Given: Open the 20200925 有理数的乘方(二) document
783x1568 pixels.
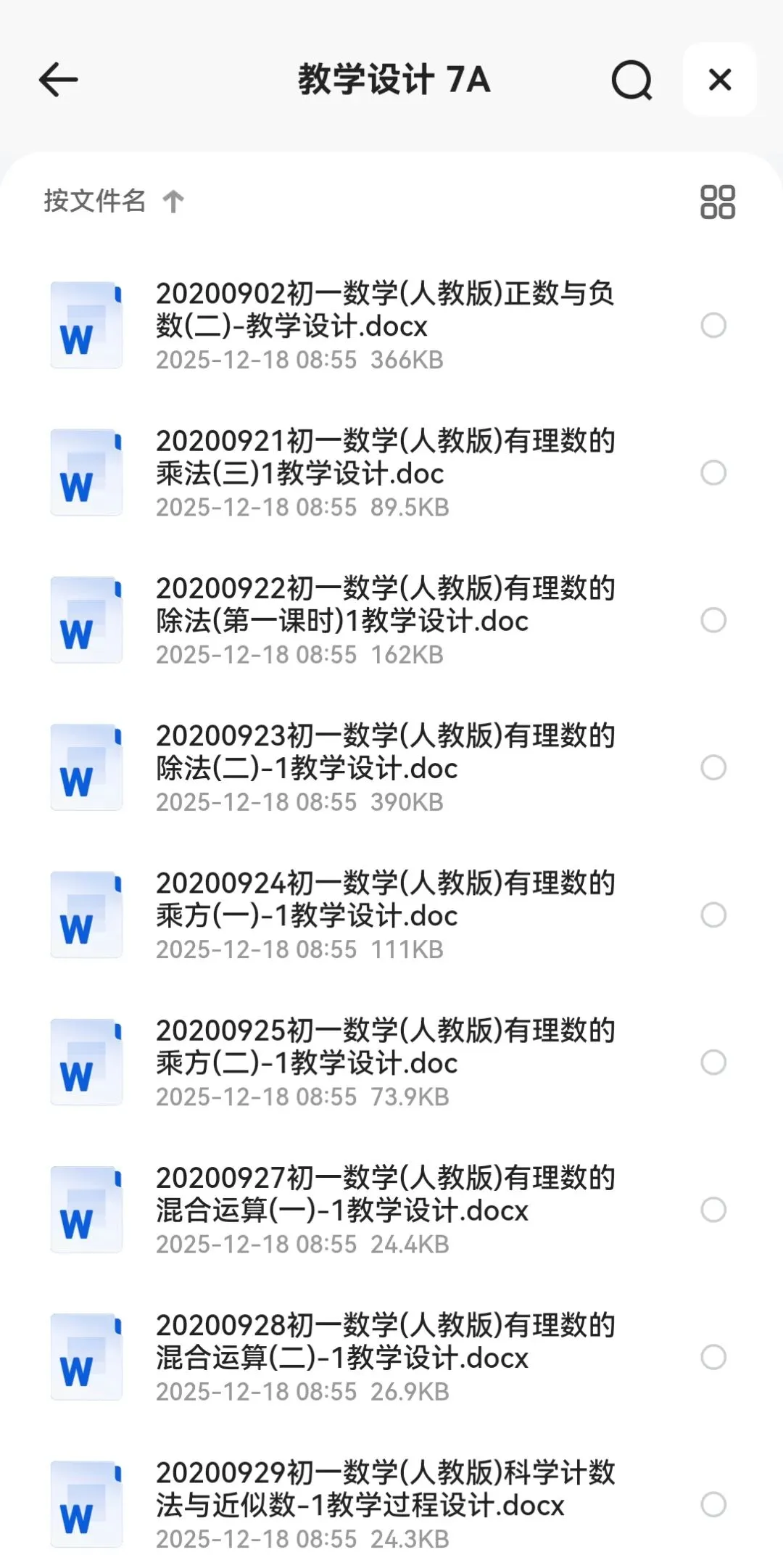Looking at the screenshot, I should [x=384, y=1062].
